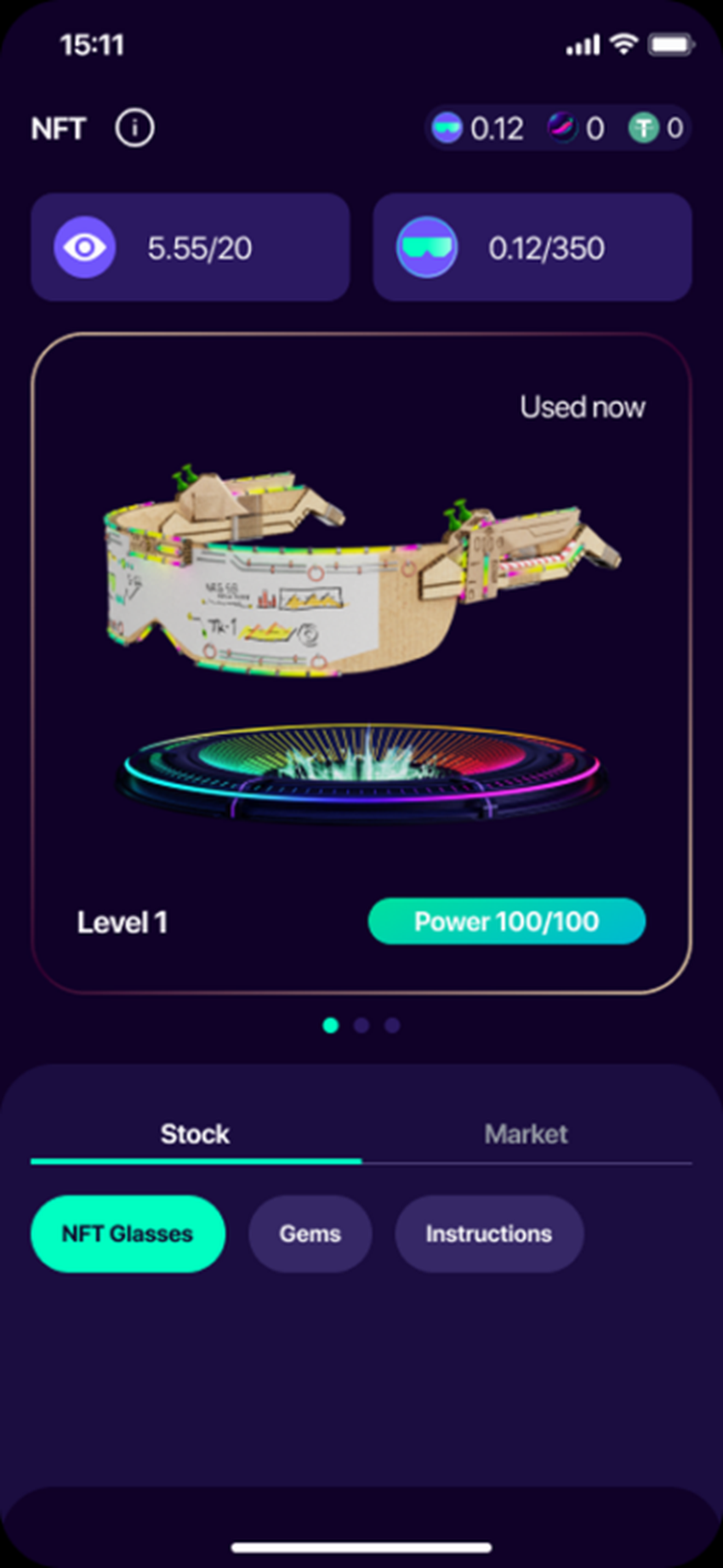This screenshot has height=1568, width=723.
Task: Select the NFT Glasses chip
Action: click(128, 1234)
